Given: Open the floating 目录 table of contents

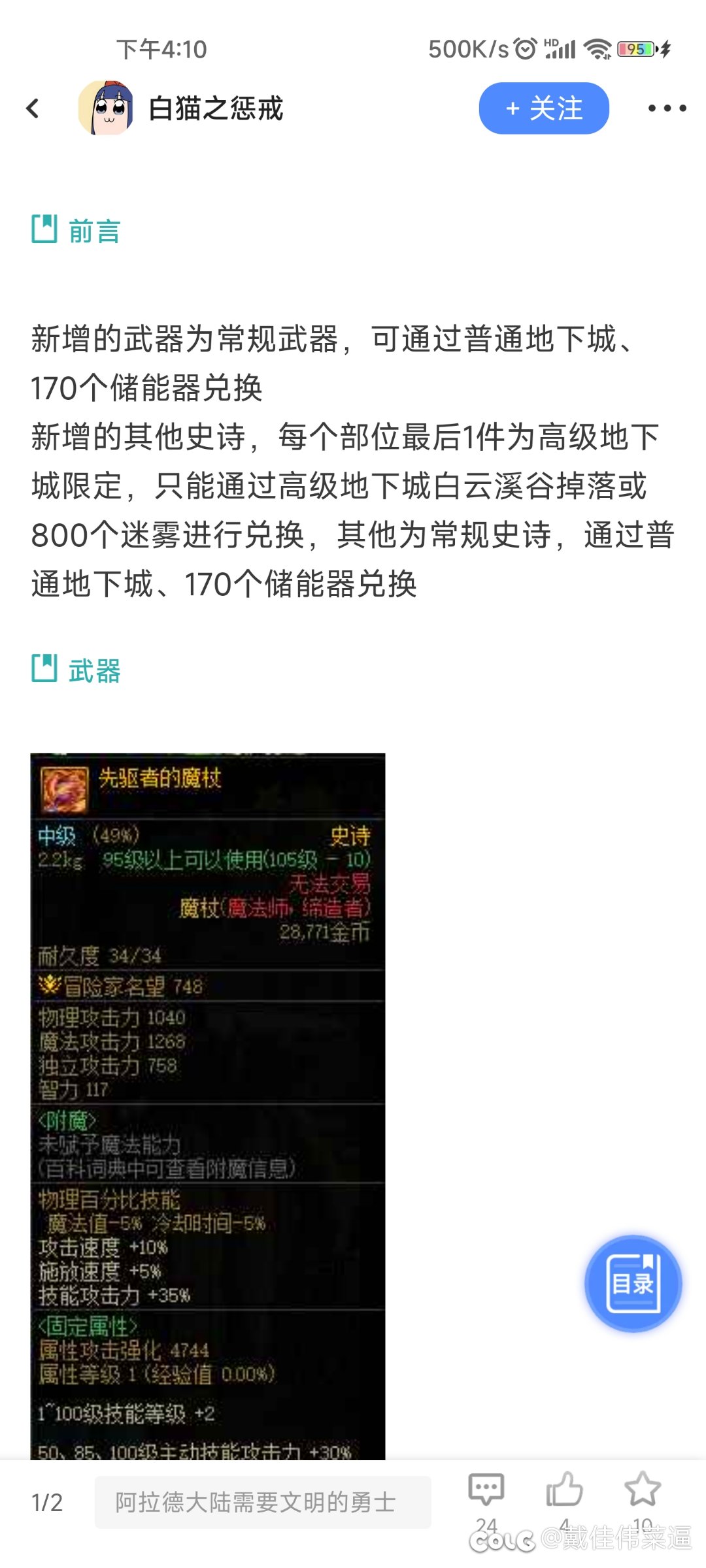Looking at the screenshot, I should tap(633, 1283).
